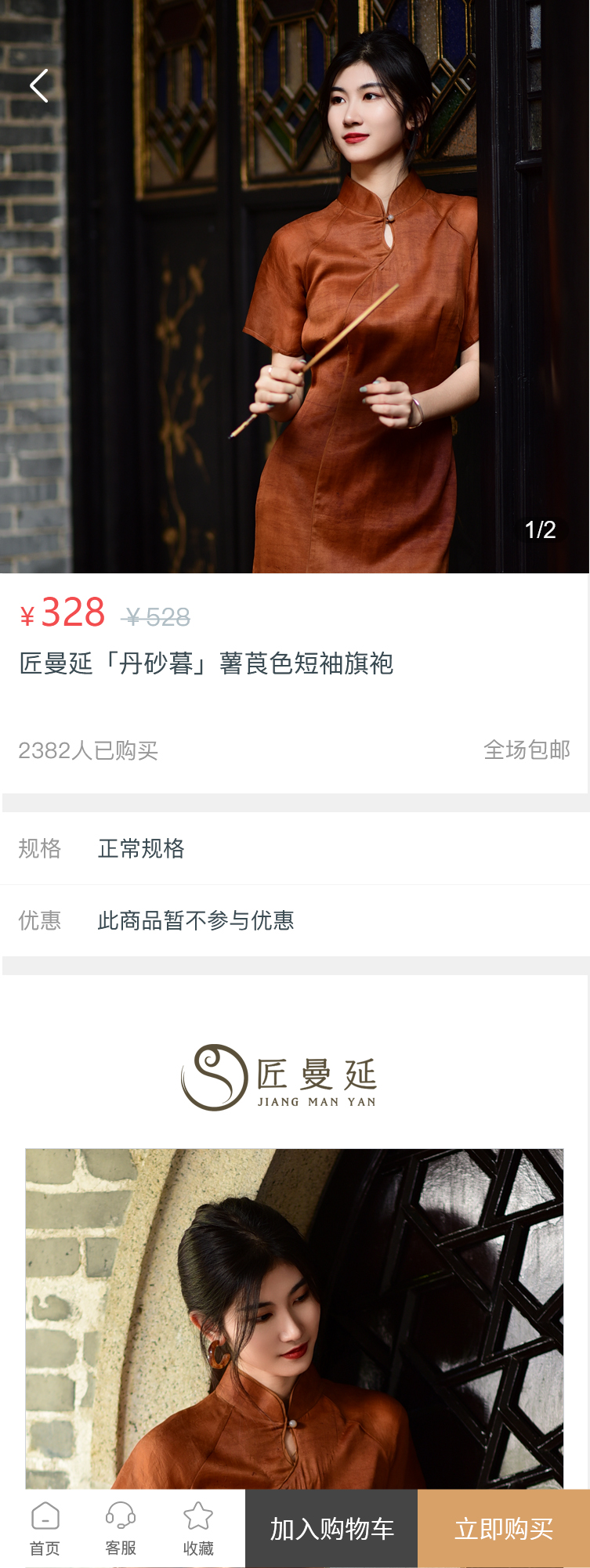590x1568 pixels.
Task: Open the 首页 home tab
Action: 45,1527
